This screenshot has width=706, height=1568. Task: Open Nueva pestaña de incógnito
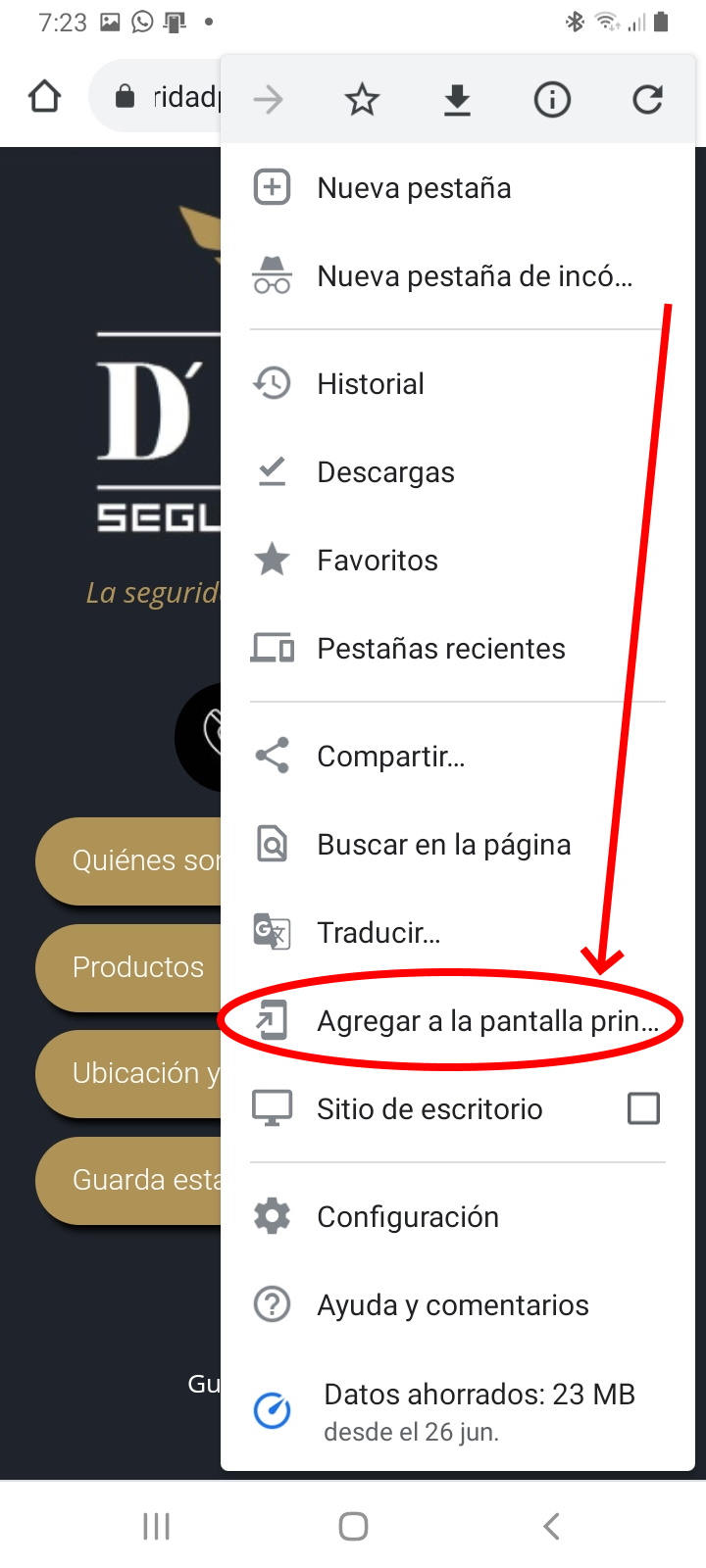[458, 275]
